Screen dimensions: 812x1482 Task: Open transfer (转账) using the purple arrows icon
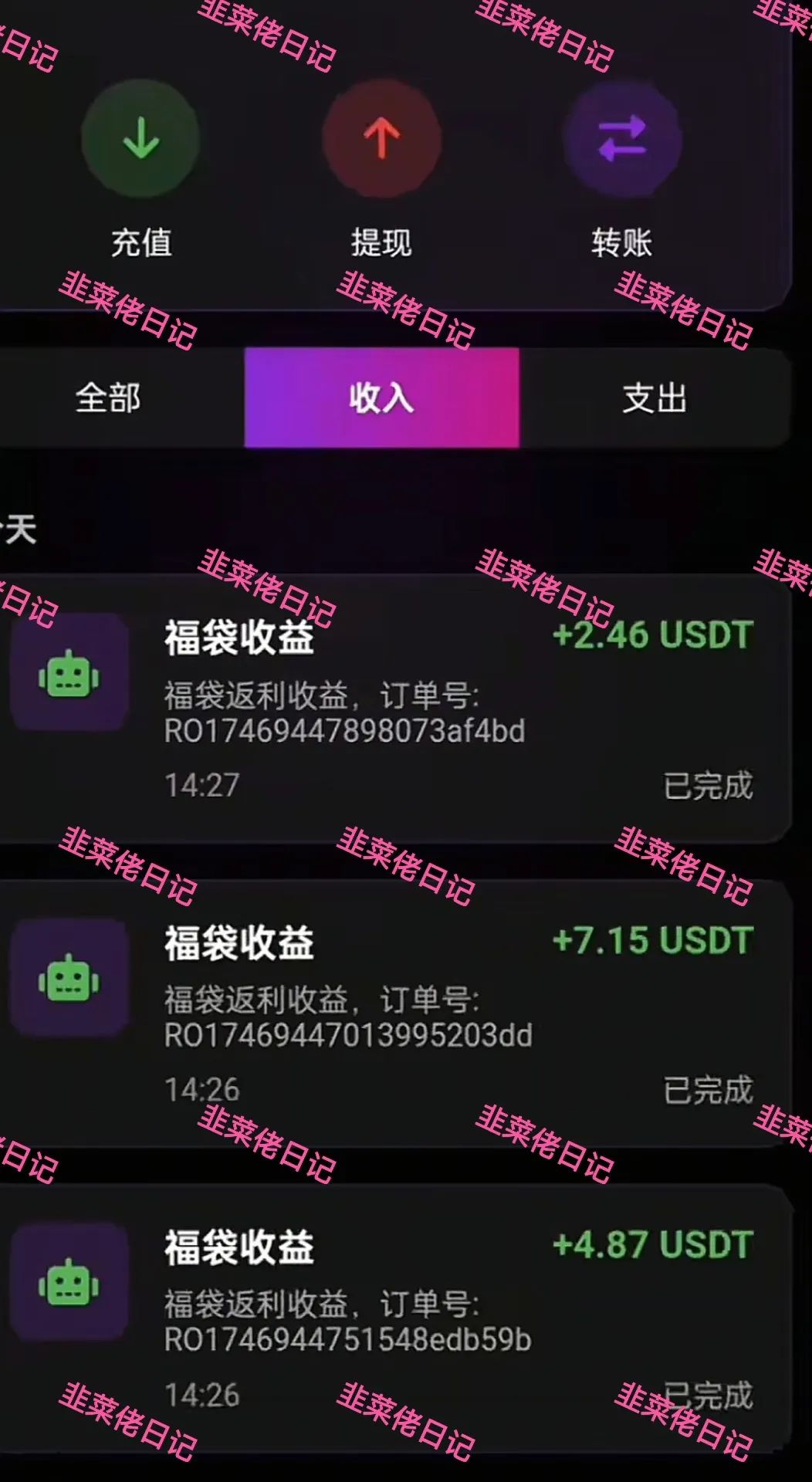pos(622,137)
